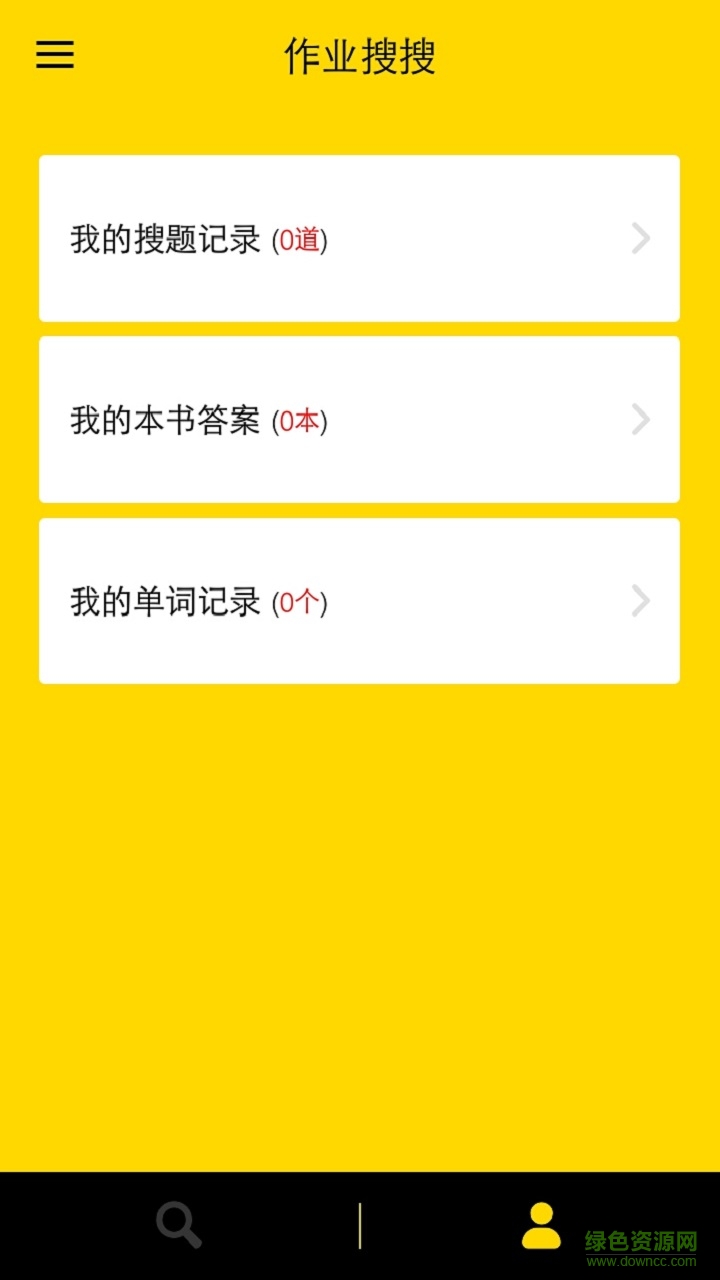Open the 我的本书答案 card
720x1280 pixels.
(358, 420)
